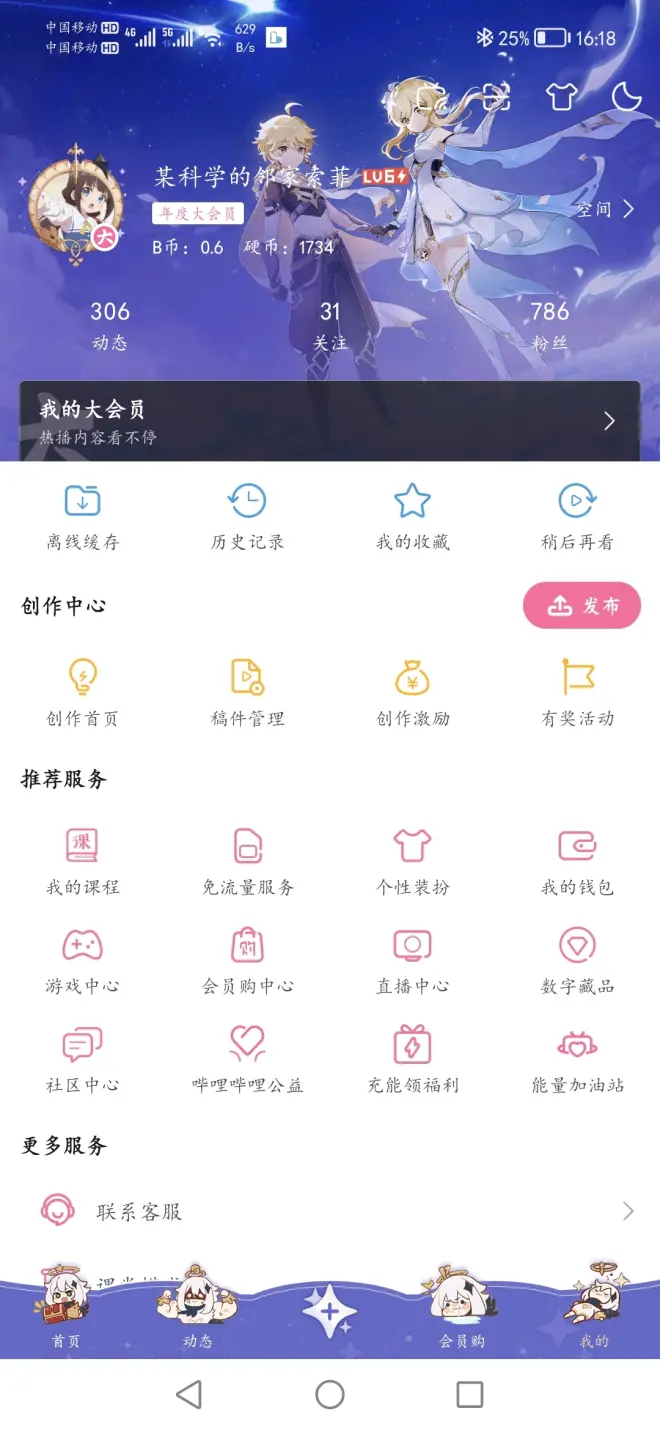Switch to the 动态 tab
The height and width of the screenshot is (1430, 660).
(198, 1318)
